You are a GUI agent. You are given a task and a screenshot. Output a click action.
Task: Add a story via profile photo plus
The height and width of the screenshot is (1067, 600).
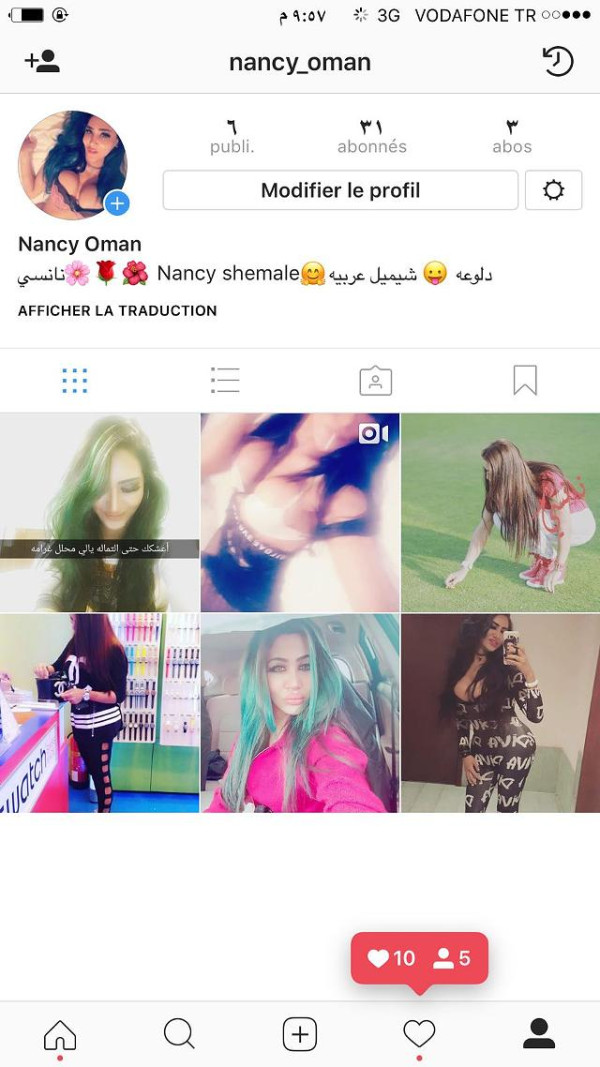pyautogui.click(x=117, y=204)
